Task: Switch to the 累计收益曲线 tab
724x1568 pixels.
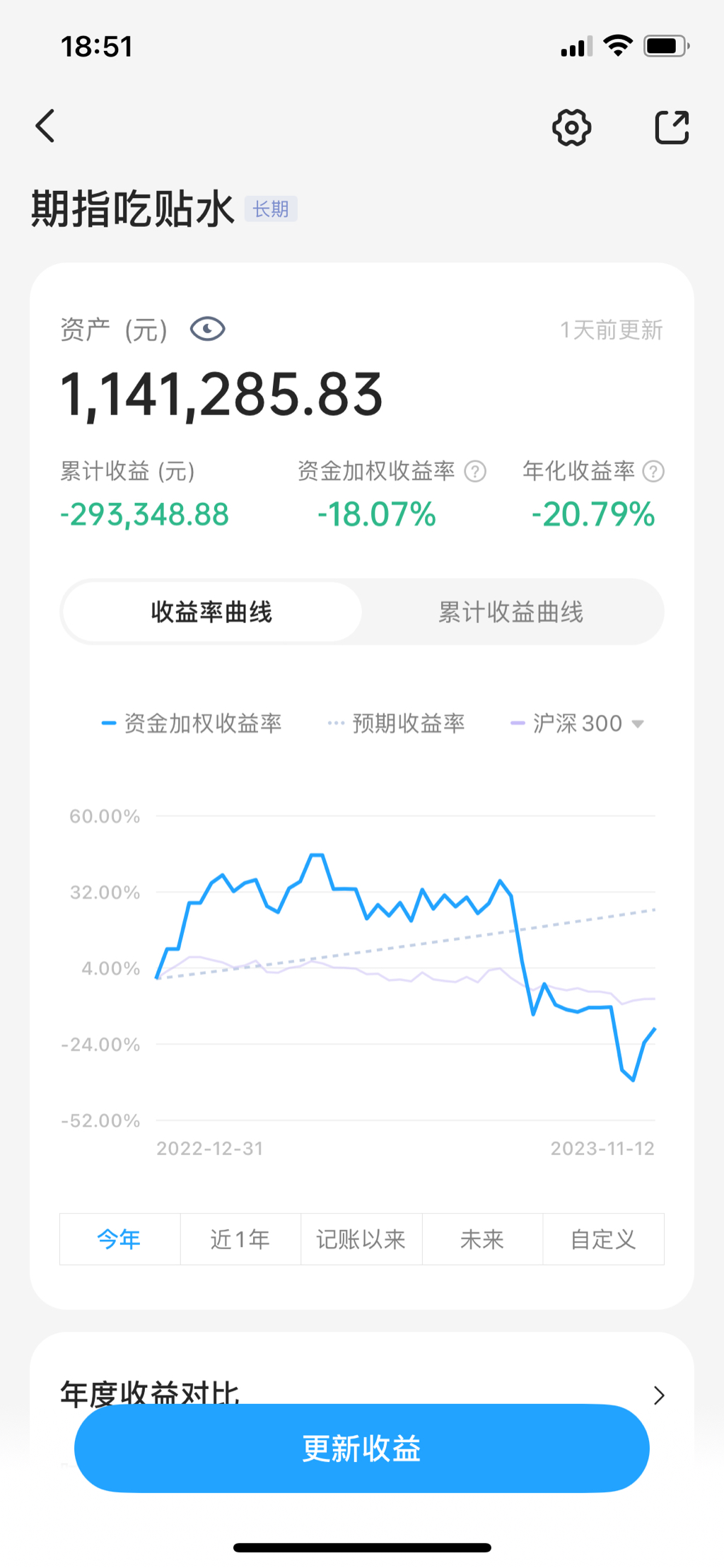Action: click(x=510, y=612)
